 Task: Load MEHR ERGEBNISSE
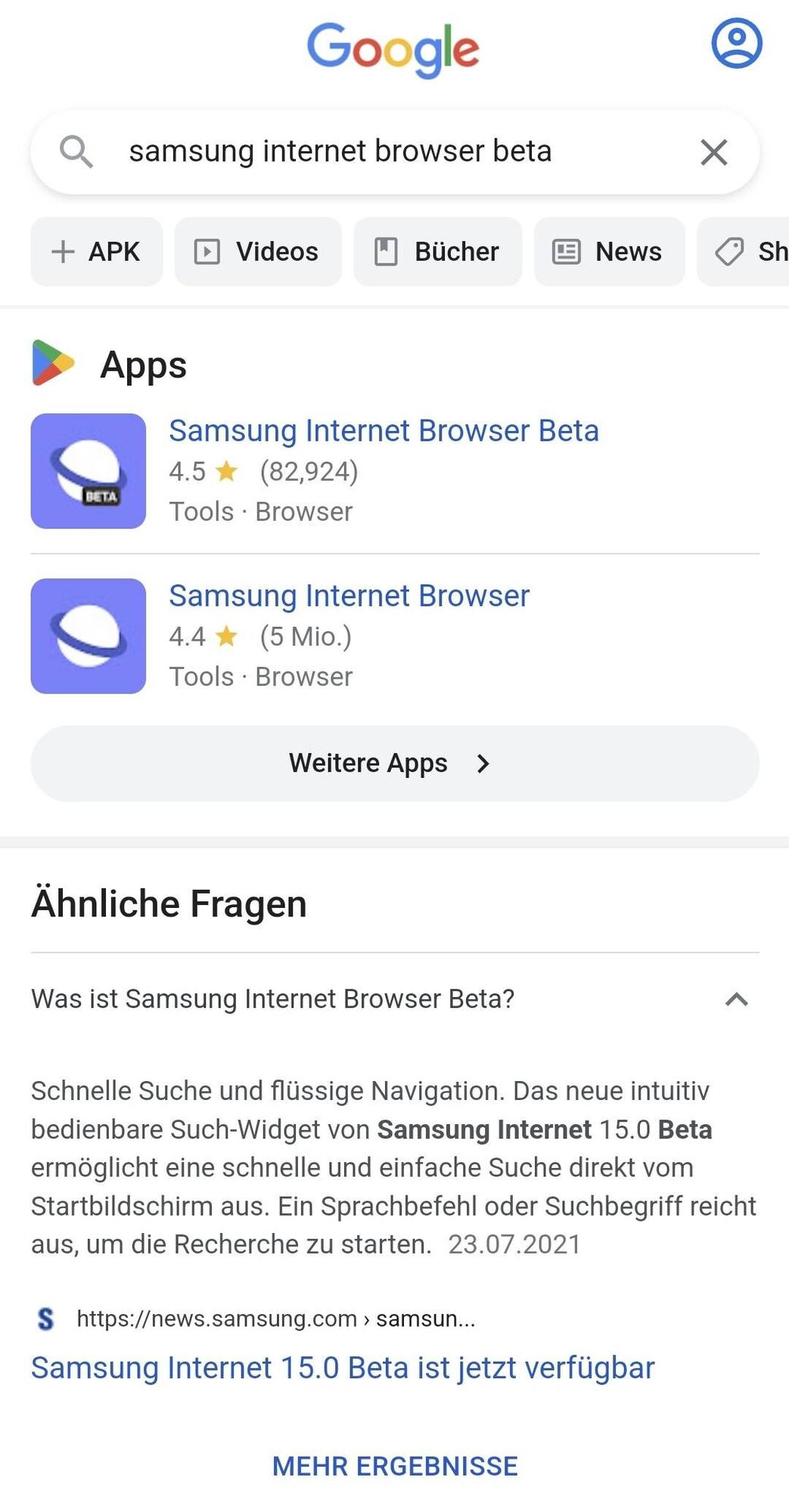pyautogui.click(x=395, y=1466)
